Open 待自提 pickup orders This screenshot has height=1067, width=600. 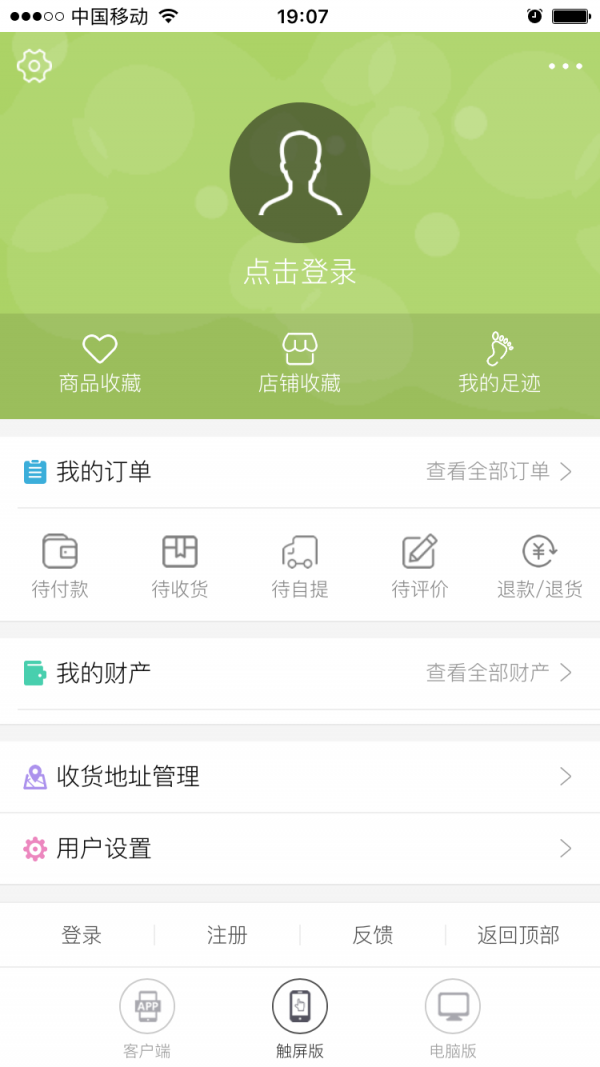point(300,566)
